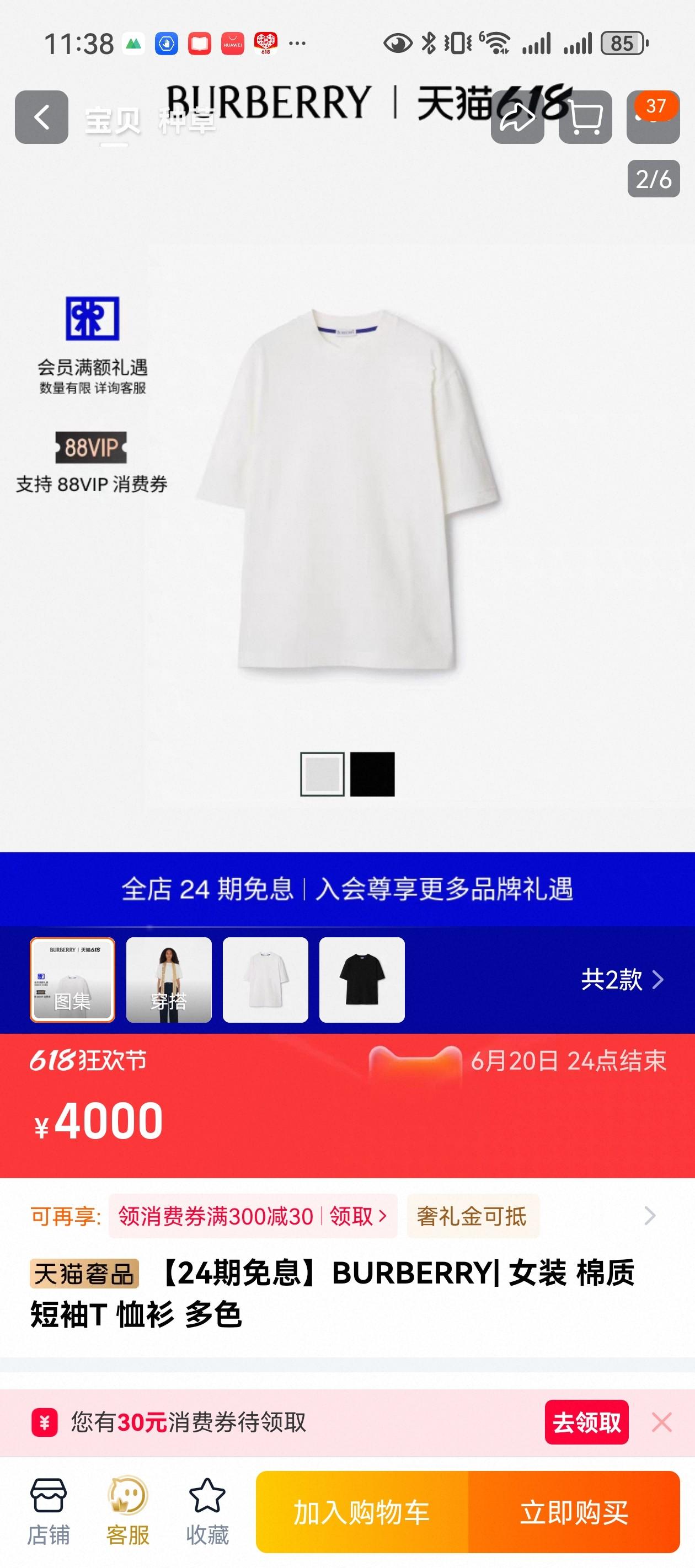The width and height of the screenshot is (695, 1568).
Task: Claim the 满300减30 coupon via 领取
Action: [357, 1216]
